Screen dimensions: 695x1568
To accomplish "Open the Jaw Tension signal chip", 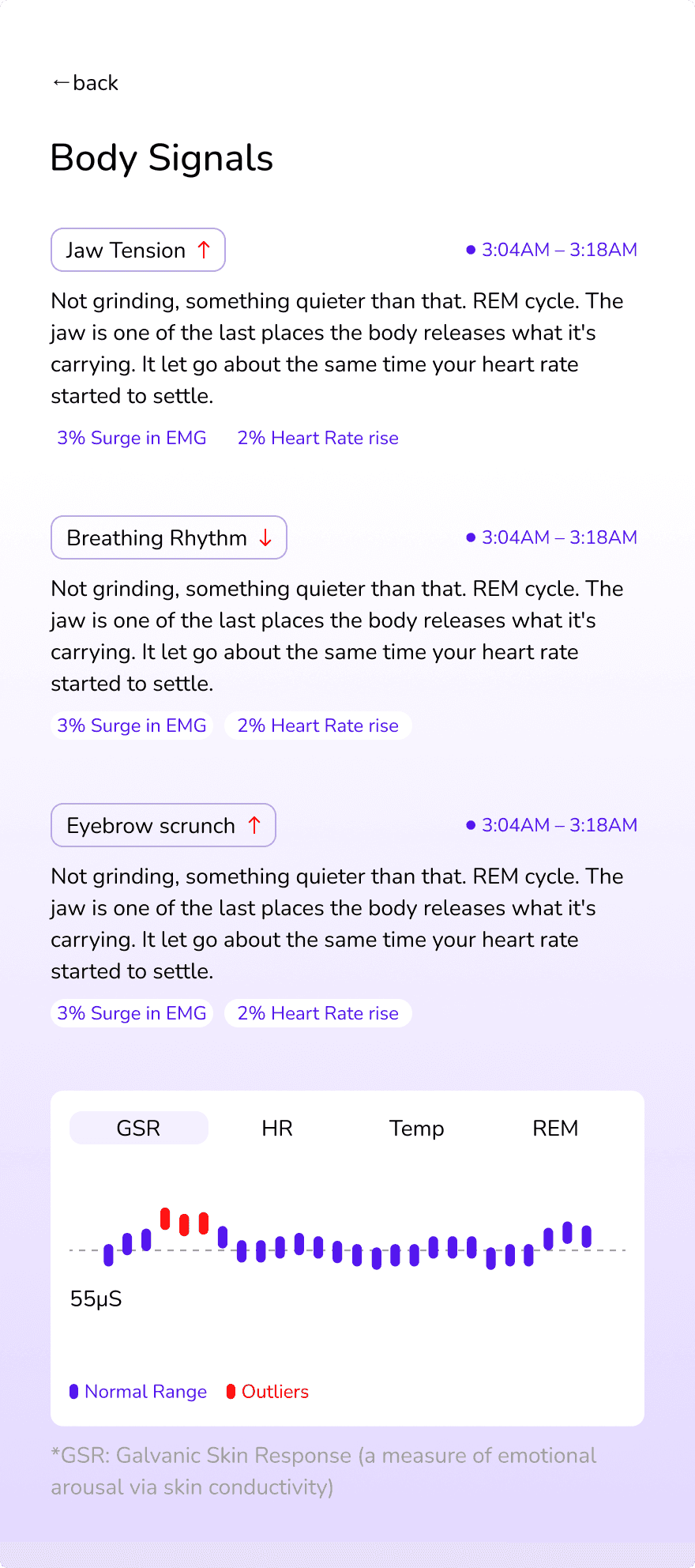I will pyautogui.click(x=138, y=250).
